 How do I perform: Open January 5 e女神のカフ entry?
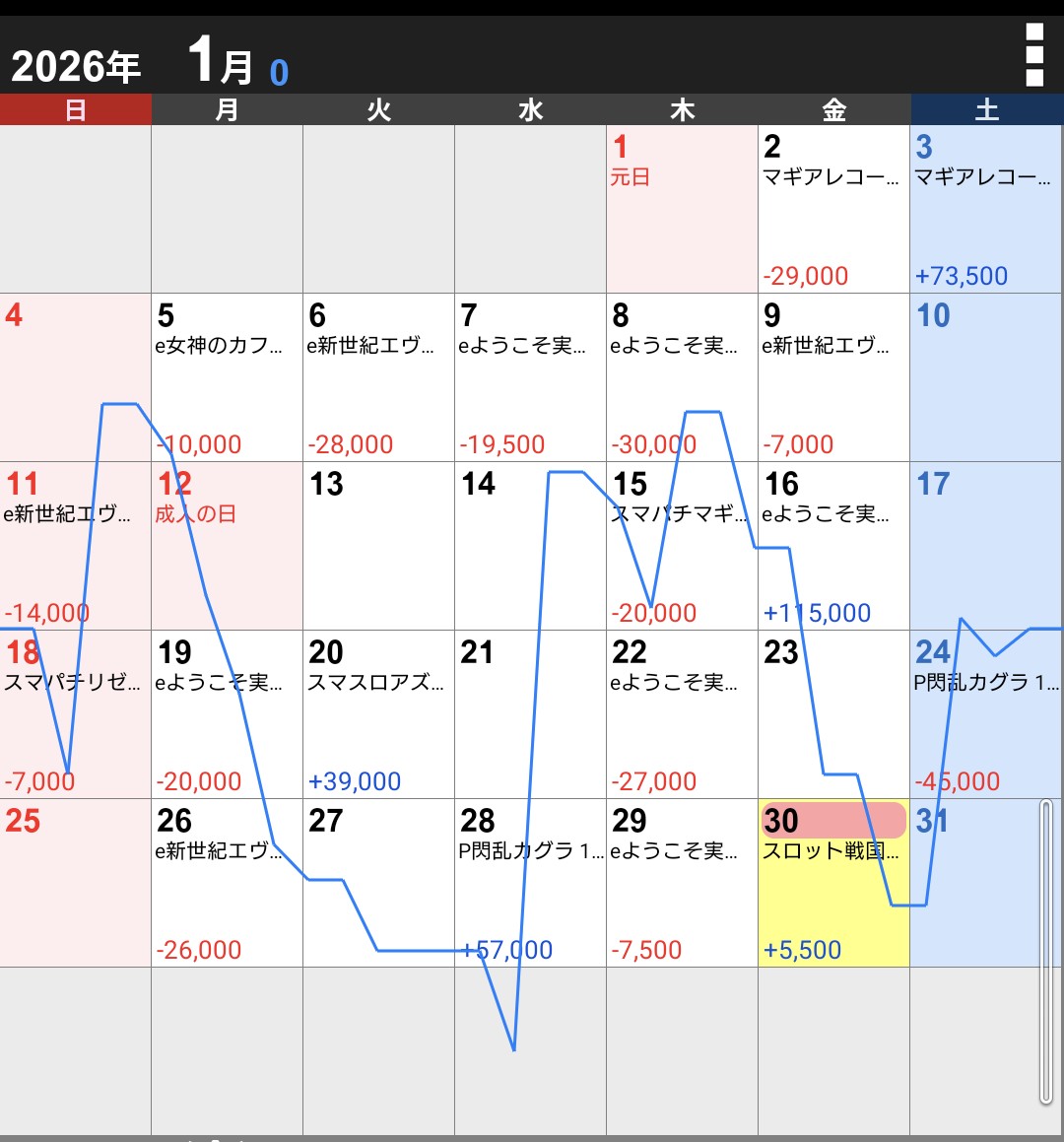[x=227, y=377]
